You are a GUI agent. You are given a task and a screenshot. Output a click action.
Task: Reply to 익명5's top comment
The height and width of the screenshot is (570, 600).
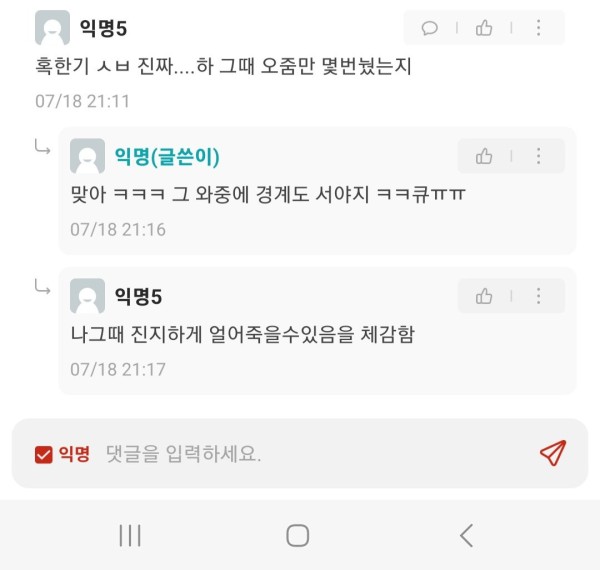point(430,28)
